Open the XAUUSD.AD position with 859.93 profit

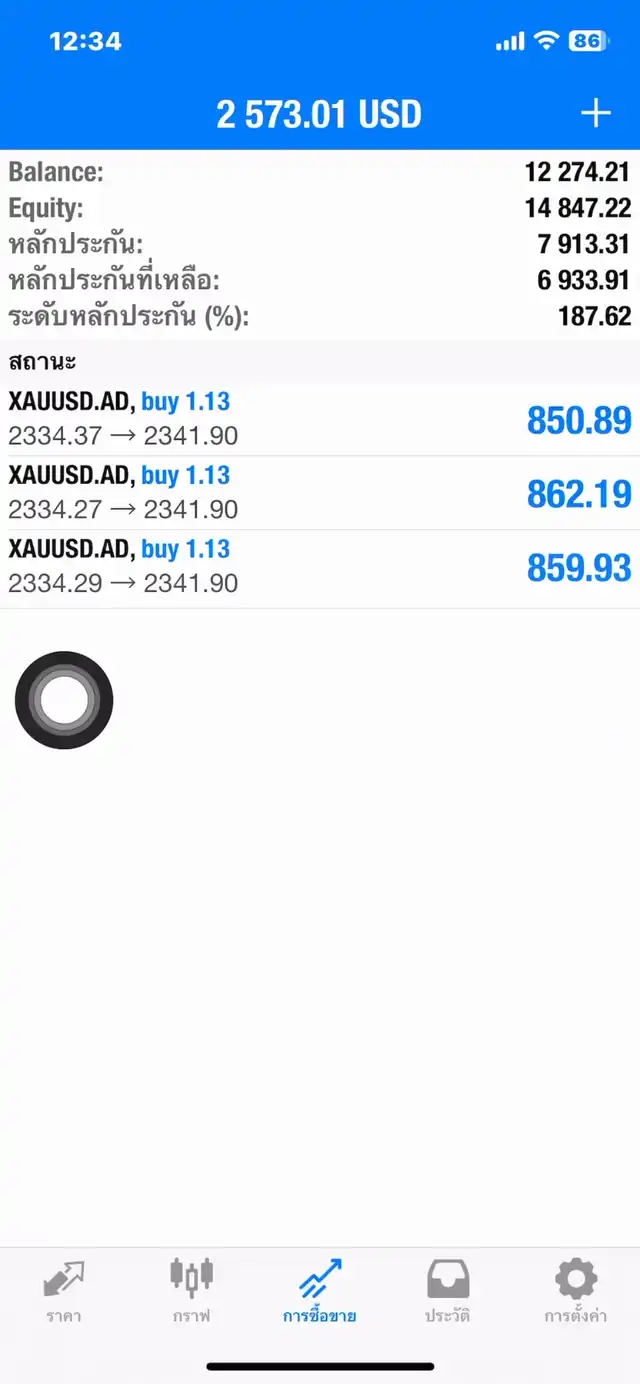pos(320,568)
